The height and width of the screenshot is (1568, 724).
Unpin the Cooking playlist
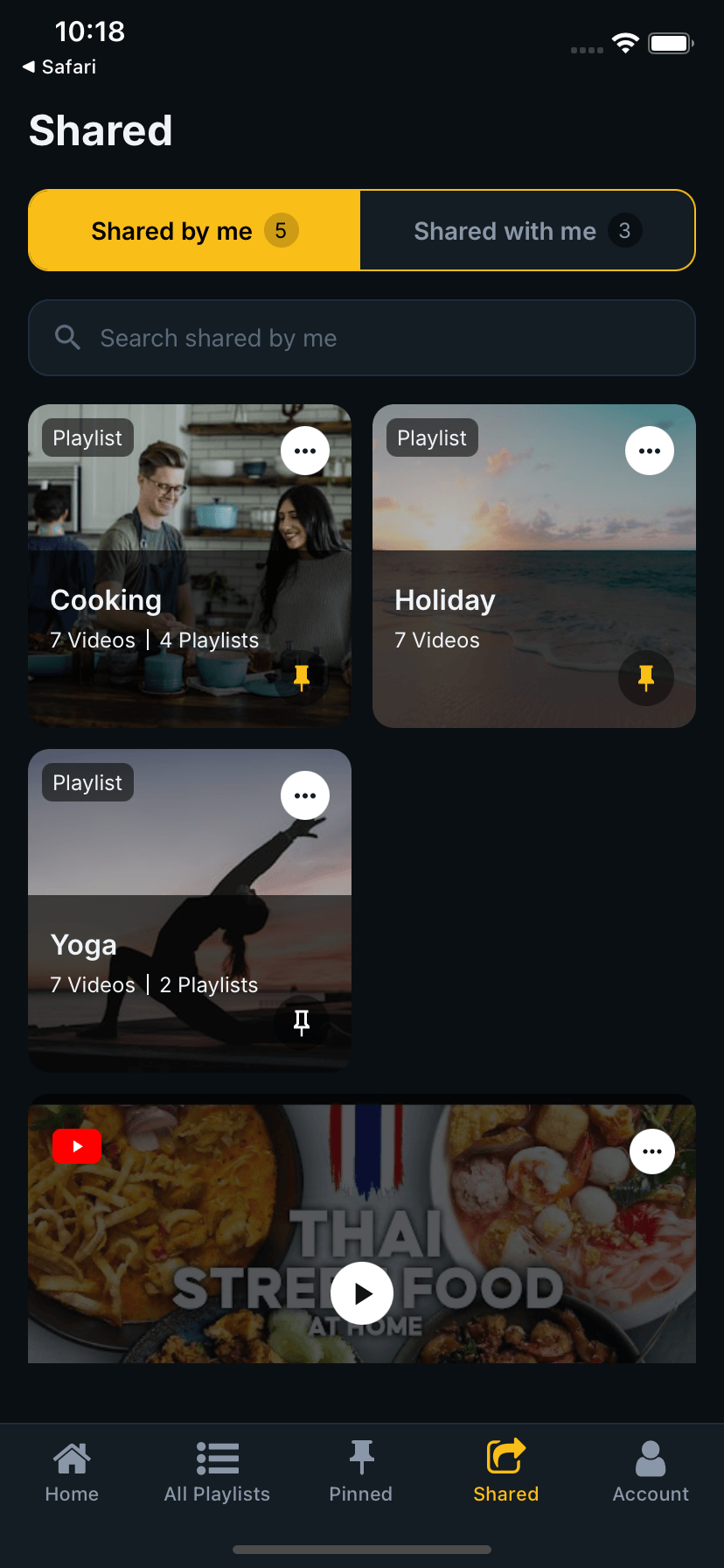(x=302, y=678)
